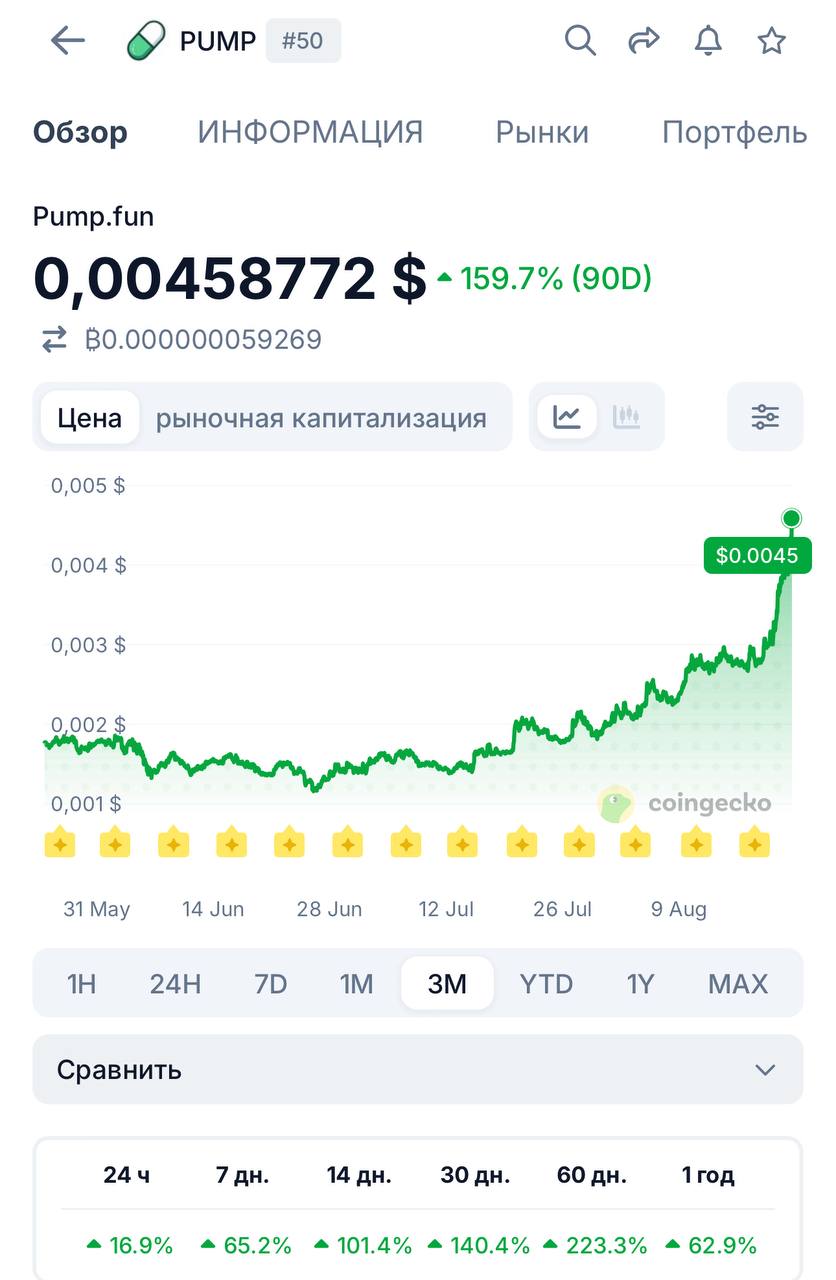Add PUMP to favorites with the star
This screenshot has height=1280, width=836.
[771, 41]
